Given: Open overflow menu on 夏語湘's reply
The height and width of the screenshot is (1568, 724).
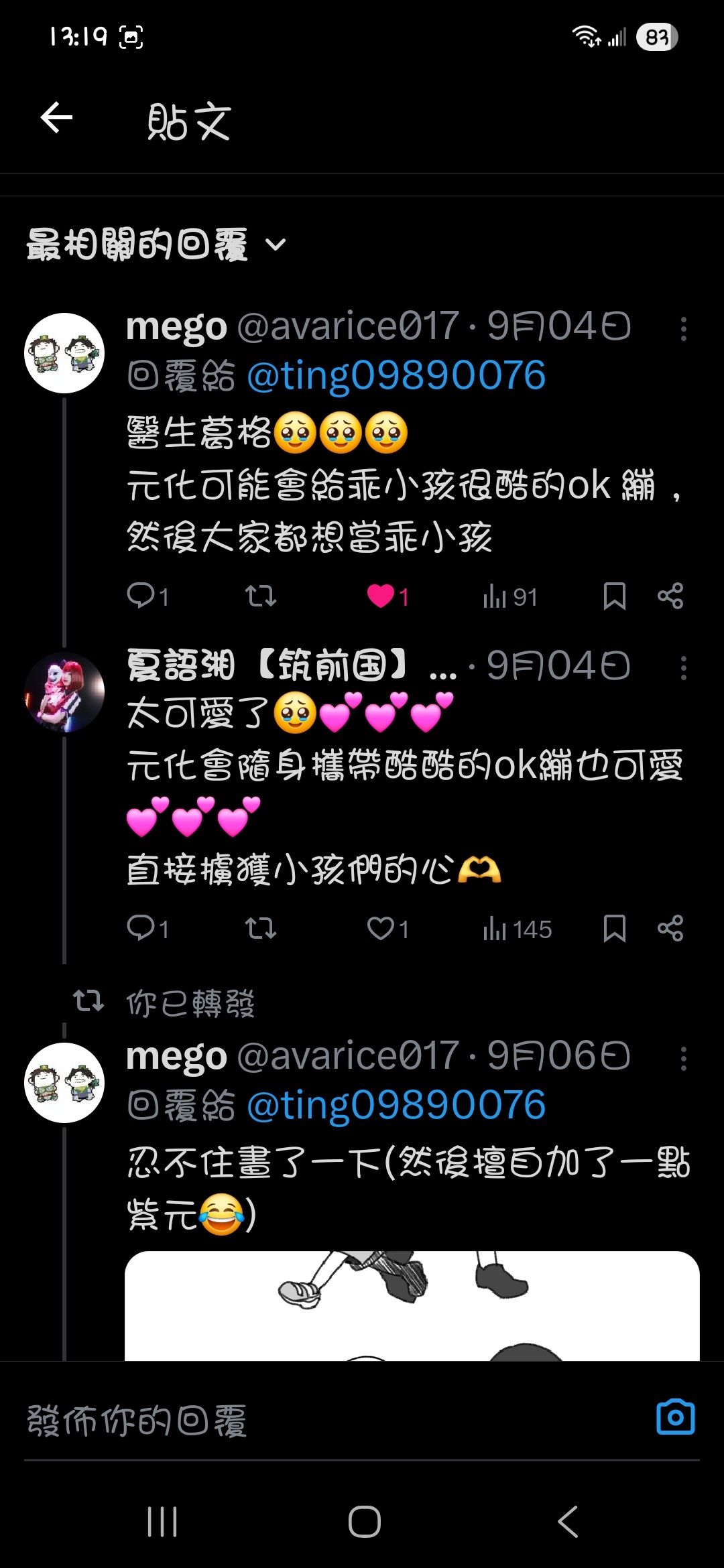Looking at the screenshot, I should point(683,667).
